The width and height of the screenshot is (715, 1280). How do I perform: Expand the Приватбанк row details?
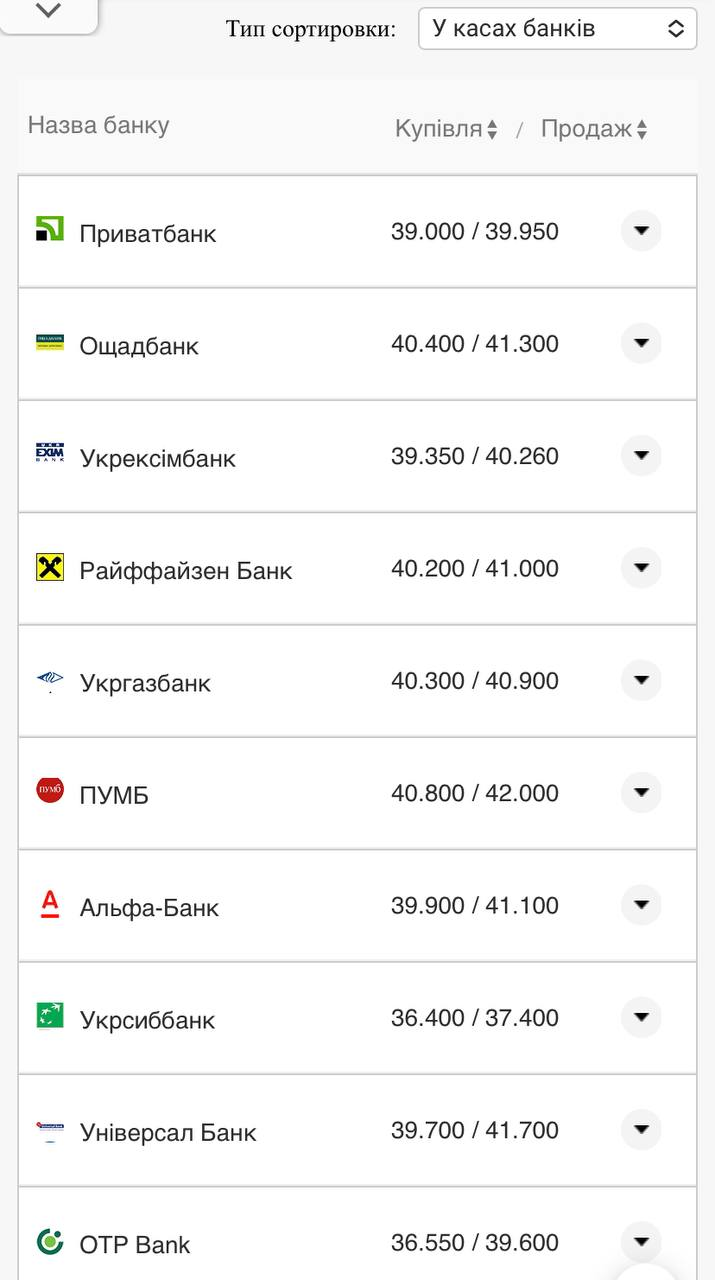[x=641, y=231]
